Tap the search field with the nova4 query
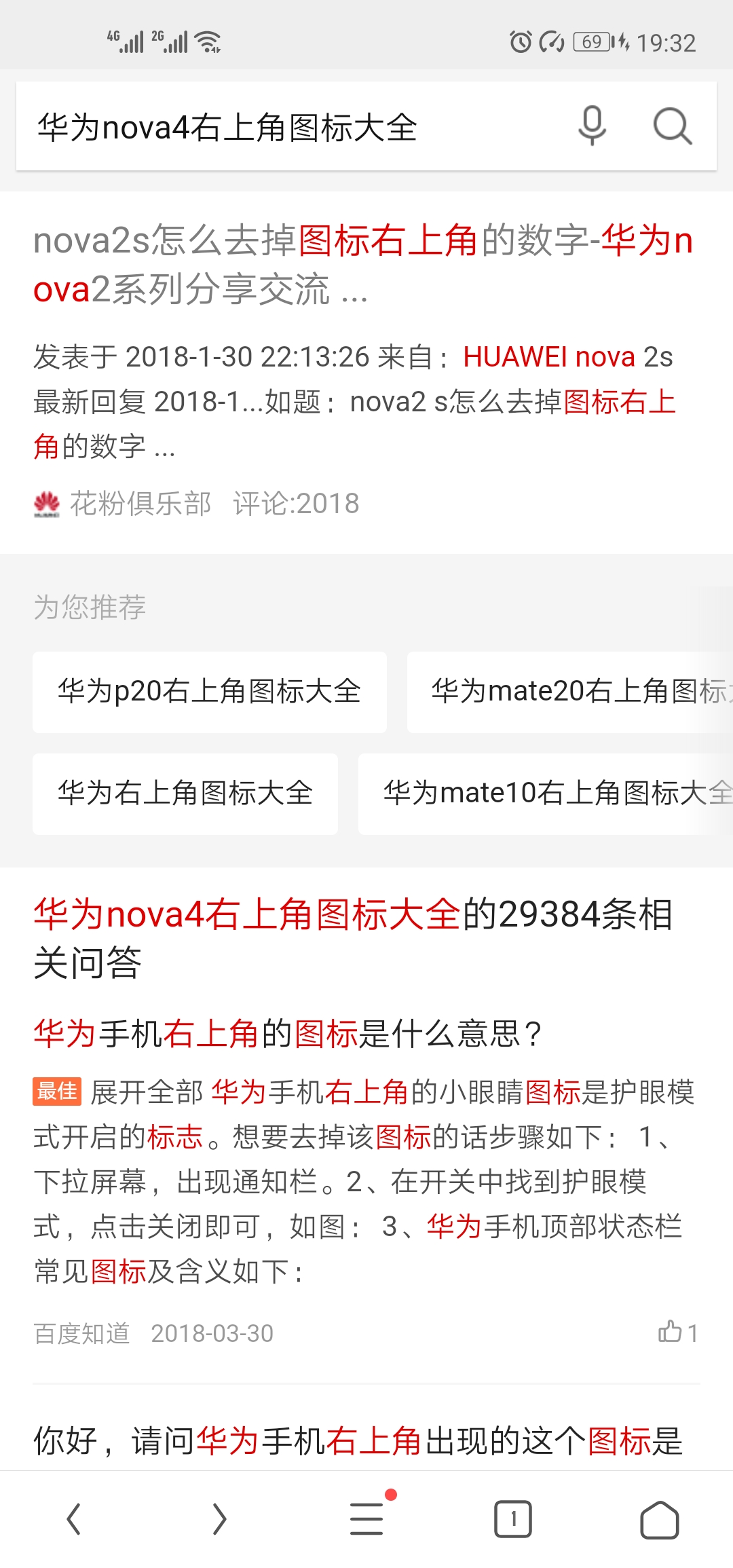 292,127
